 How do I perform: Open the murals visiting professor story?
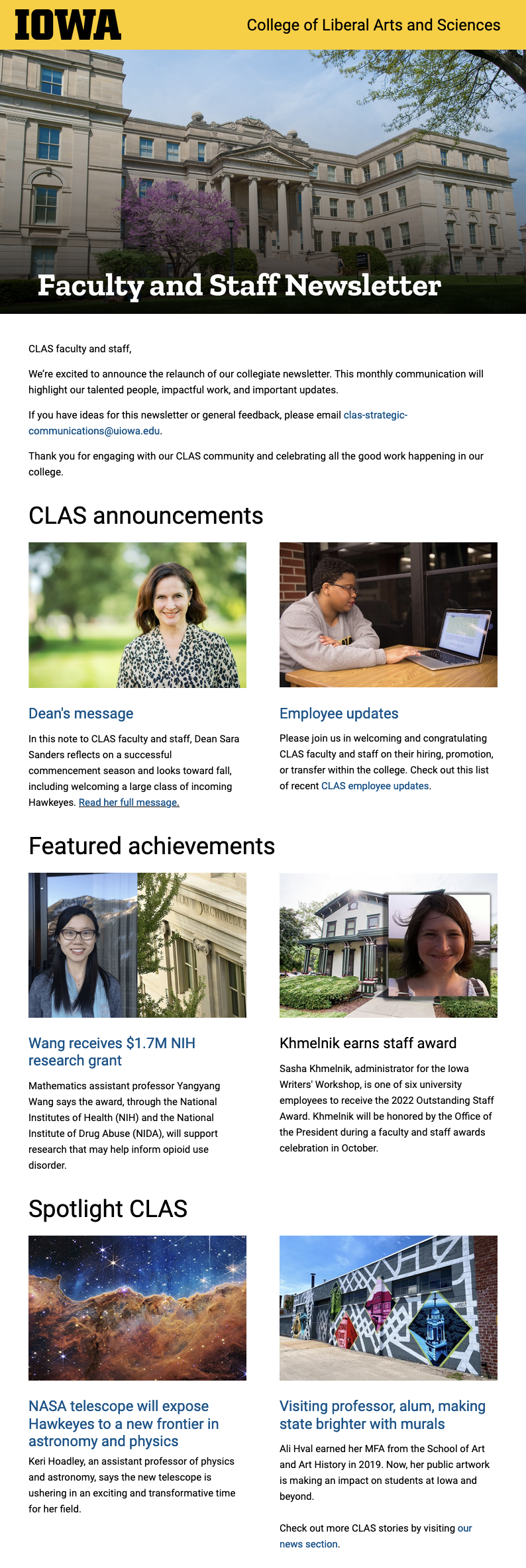point(382,1414)
